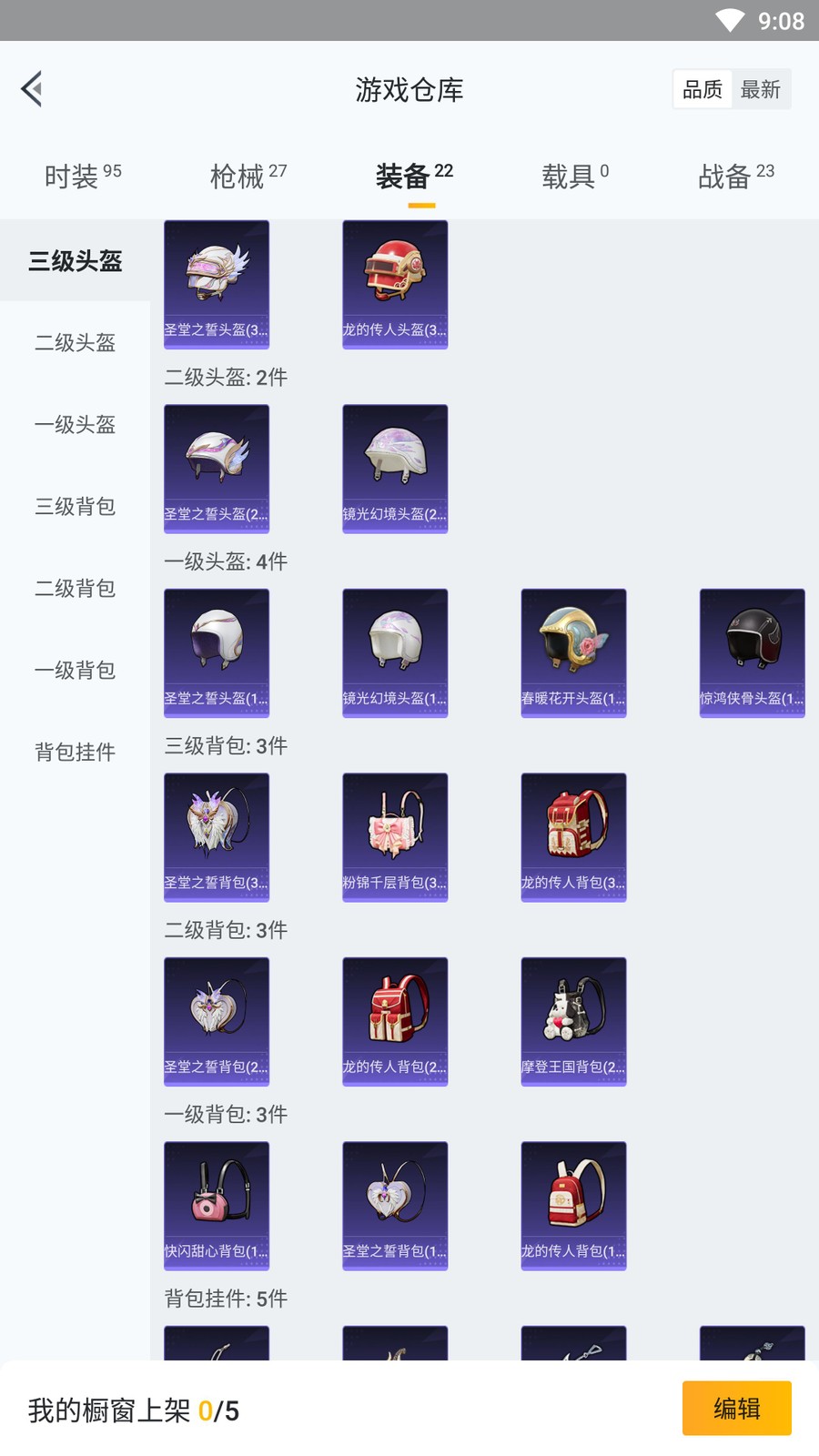Screen dimensions: 819x1456
Task: Open the 摩登王国背包 item
Action: click(x=573, y=1021)
